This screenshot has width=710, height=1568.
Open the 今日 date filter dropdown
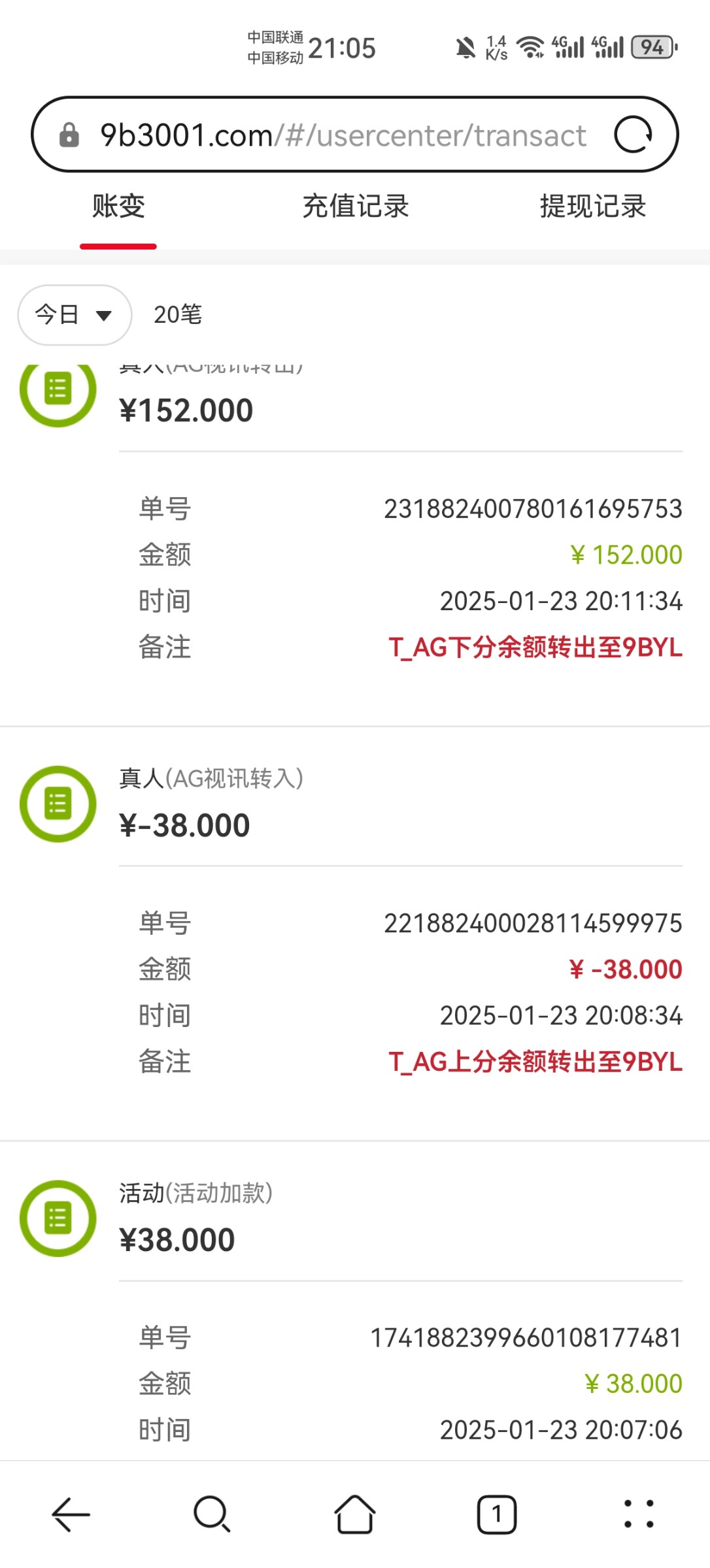click(x=74, y=315)
